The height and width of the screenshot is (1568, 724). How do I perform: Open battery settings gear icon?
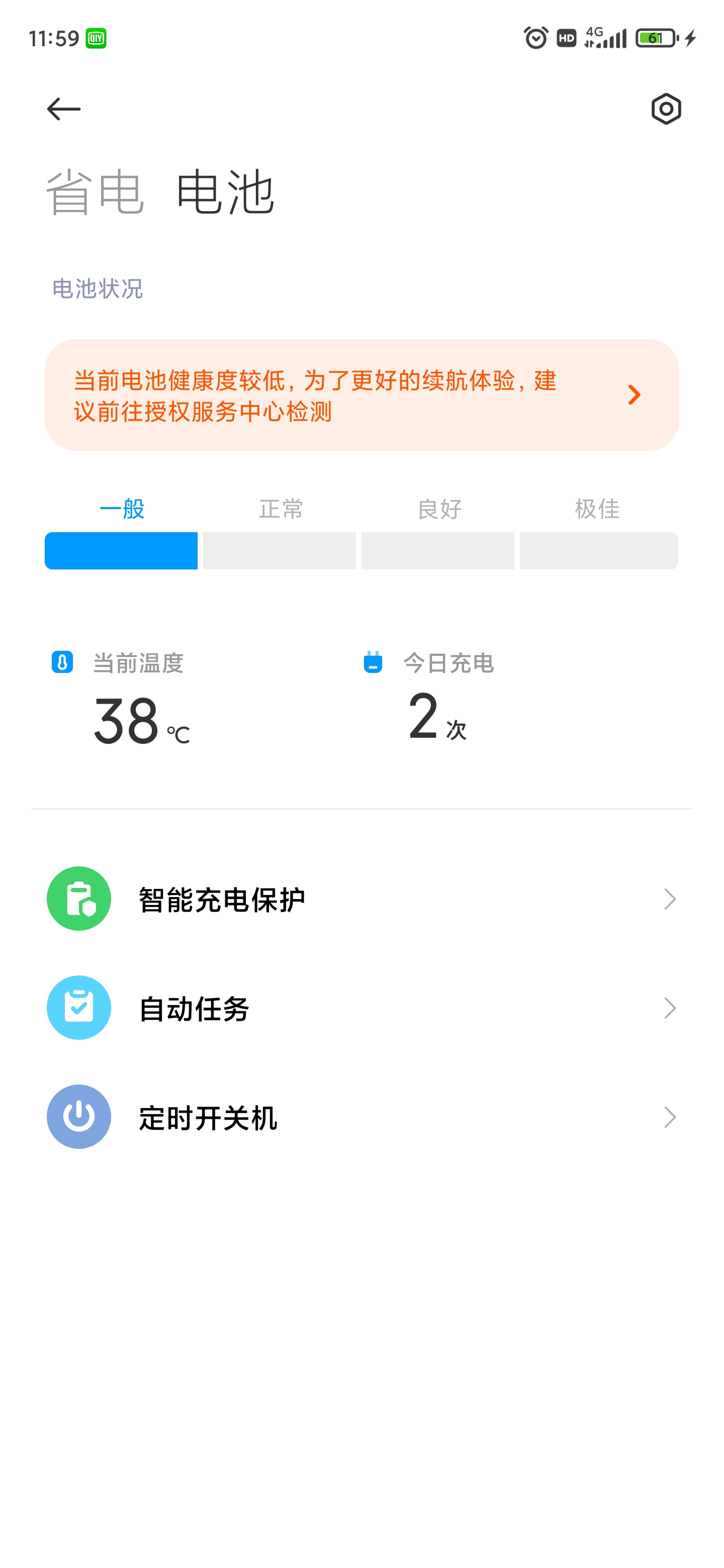(x=666, y=109)
